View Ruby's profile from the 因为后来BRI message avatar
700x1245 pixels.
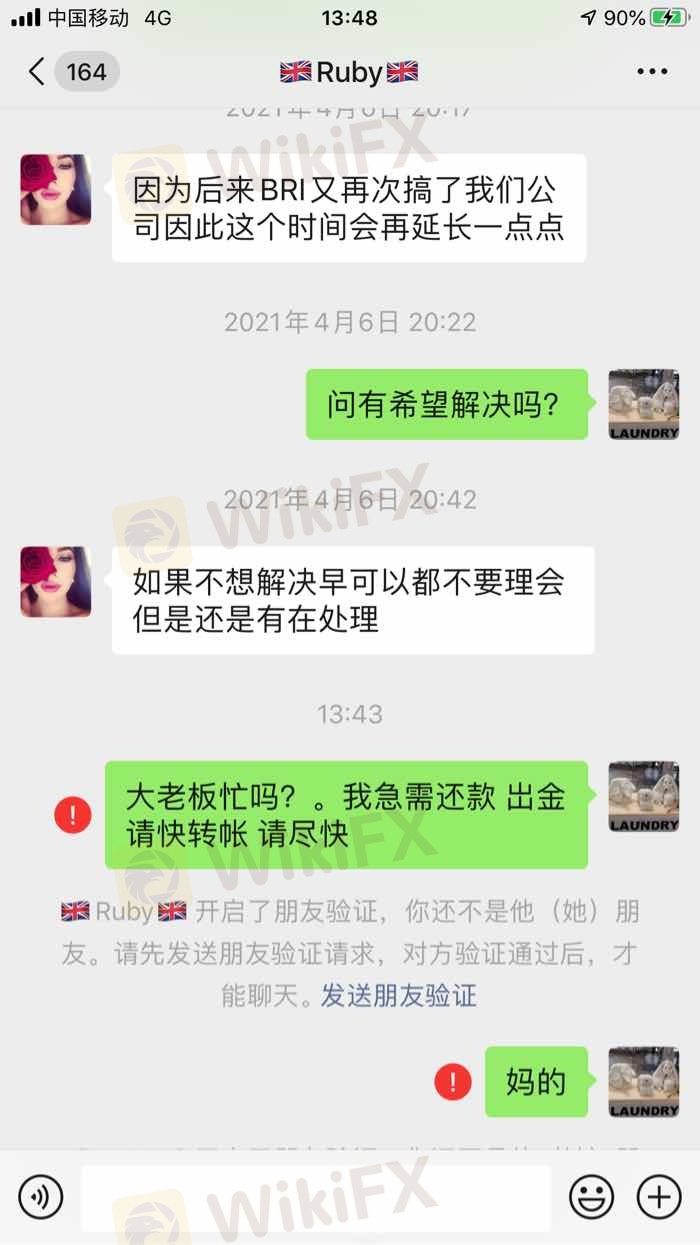(56, 190)
